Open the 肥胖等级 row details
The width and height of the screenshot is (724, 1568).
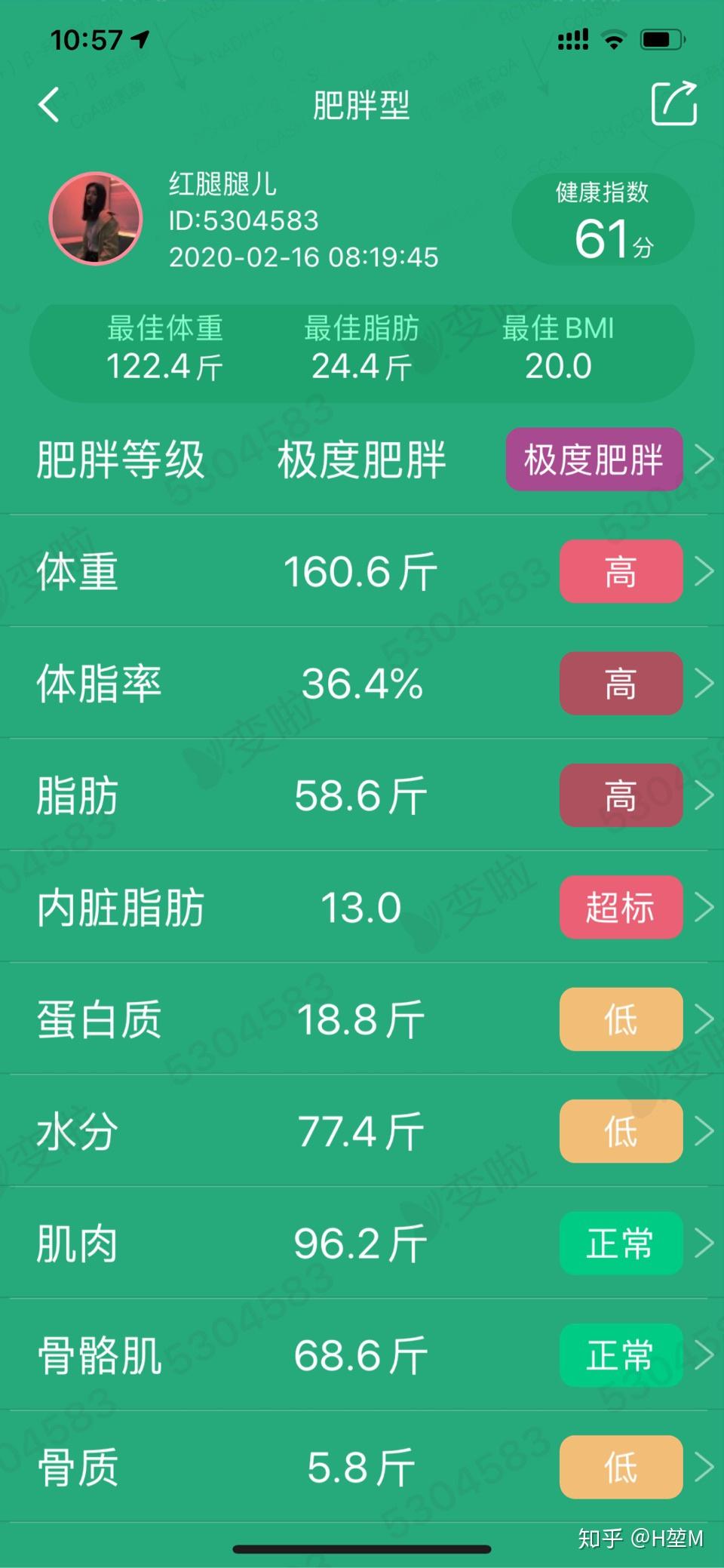coord(362,460)
